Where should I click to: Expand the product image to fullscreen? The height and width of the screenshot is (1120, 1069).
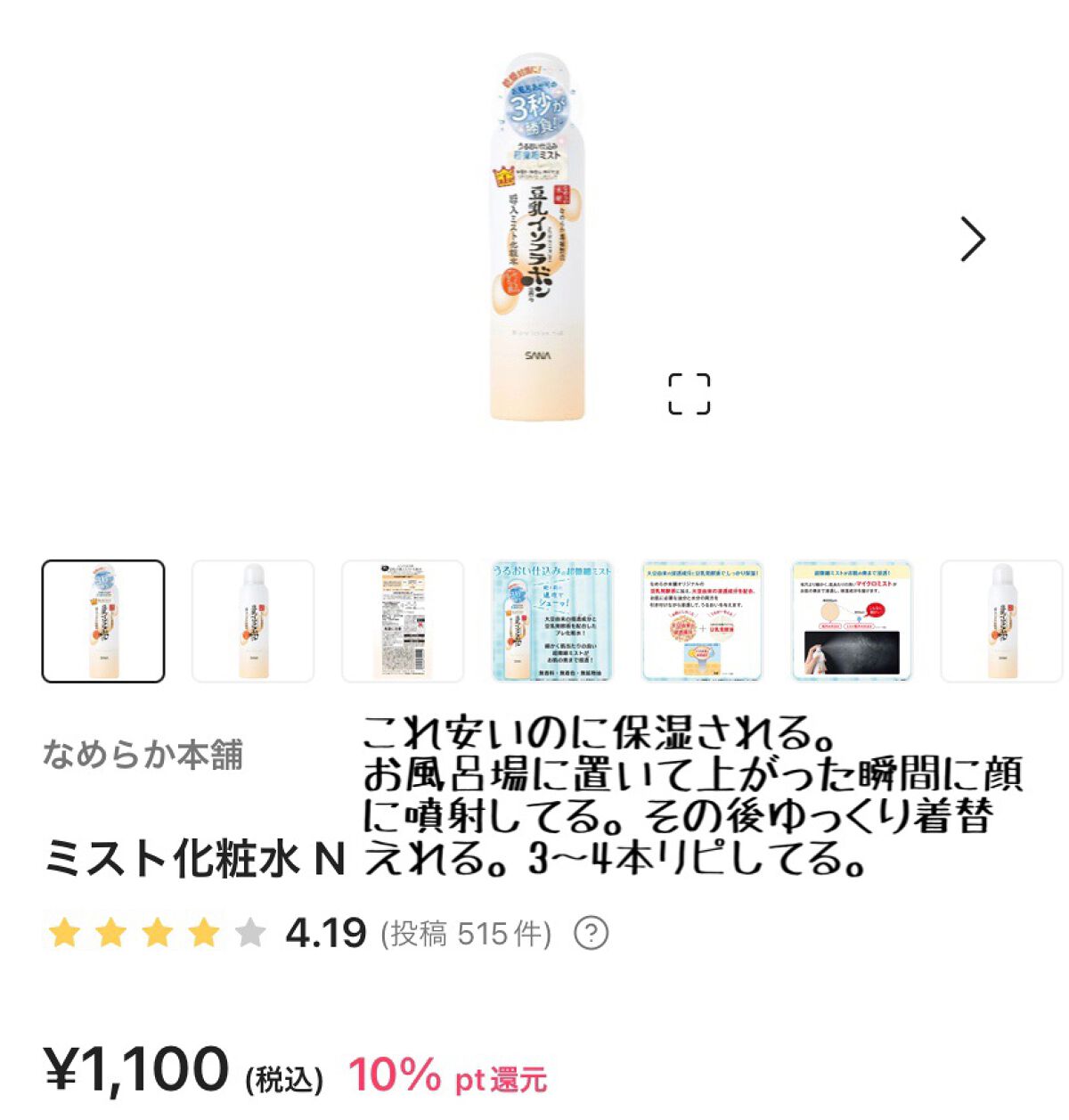[x=689, y=394]
